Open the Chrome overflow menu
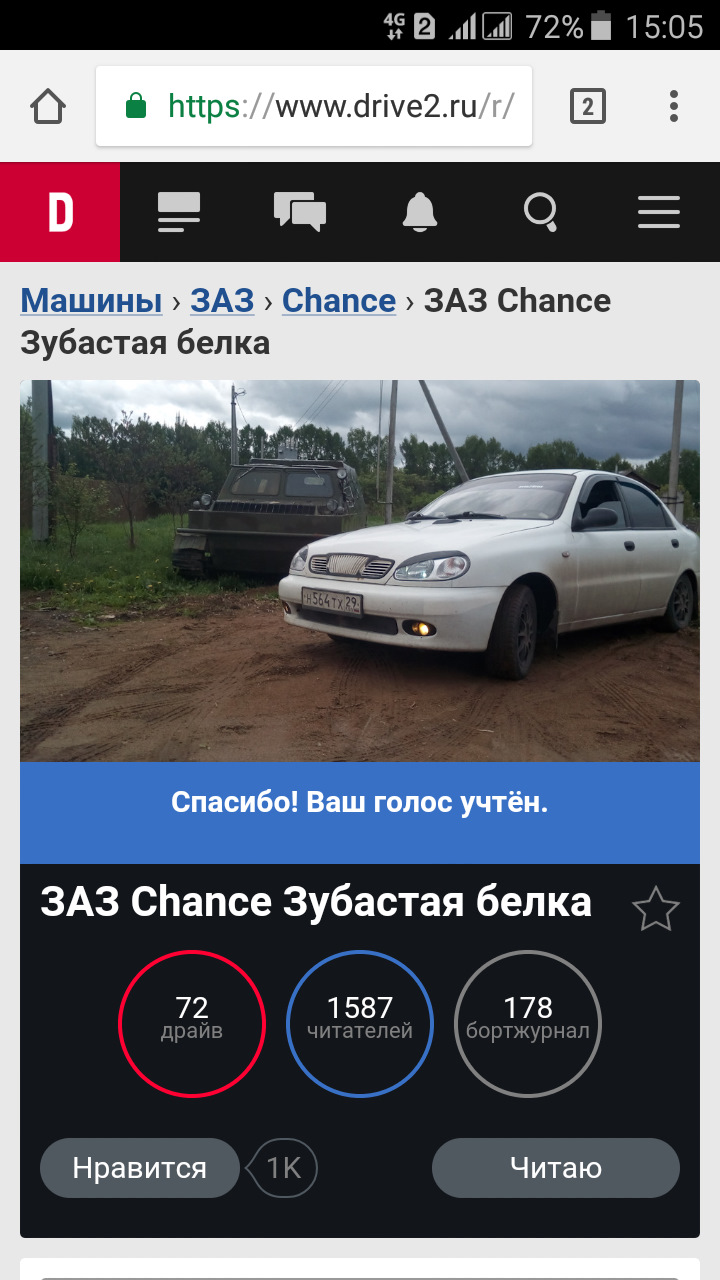This screenshot has height=1280, width=720. 674,106
